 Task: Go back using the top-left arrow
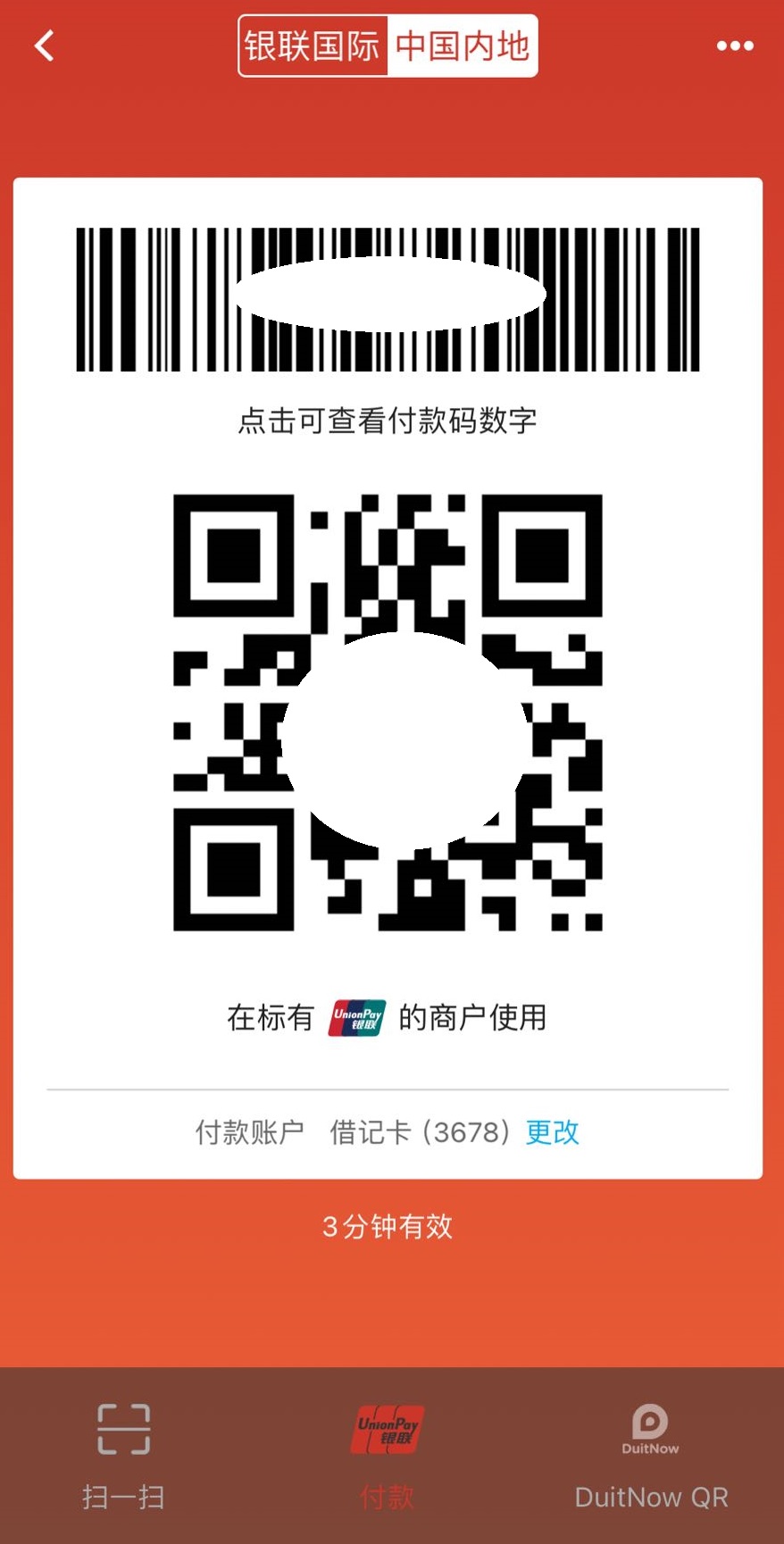point(45,46)
